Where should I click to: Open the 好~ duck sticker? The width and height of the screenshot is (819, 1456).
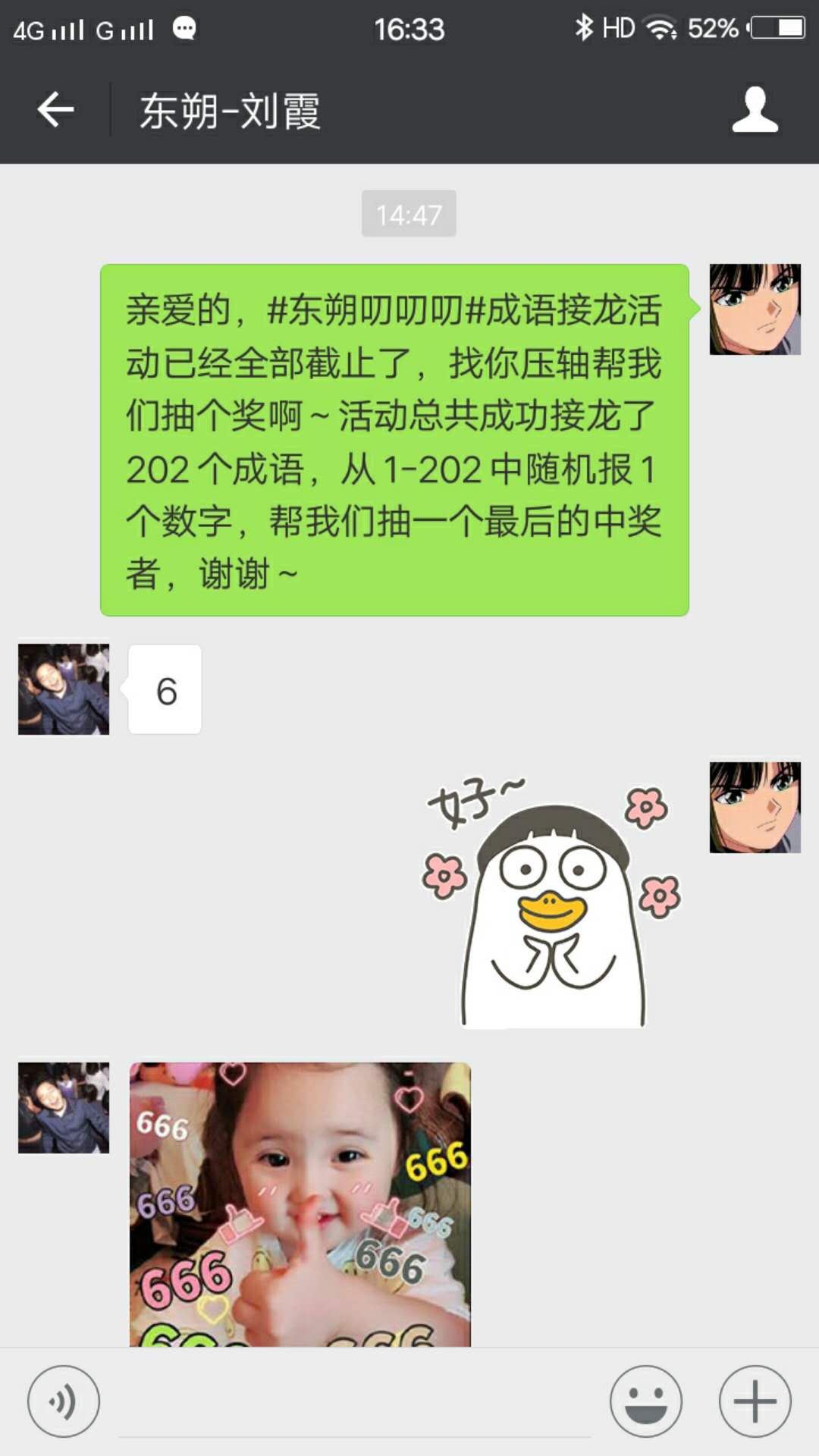point(552,901)
